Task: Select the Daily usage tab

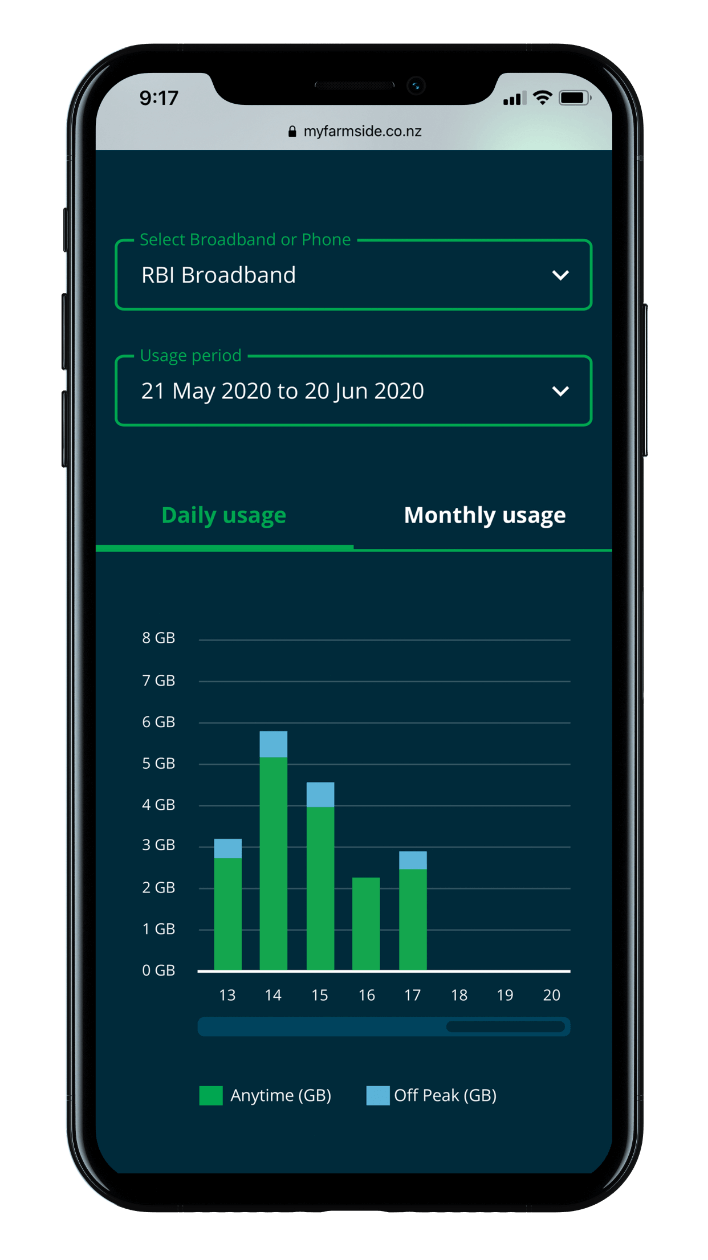Action: [x=224, y=516]
